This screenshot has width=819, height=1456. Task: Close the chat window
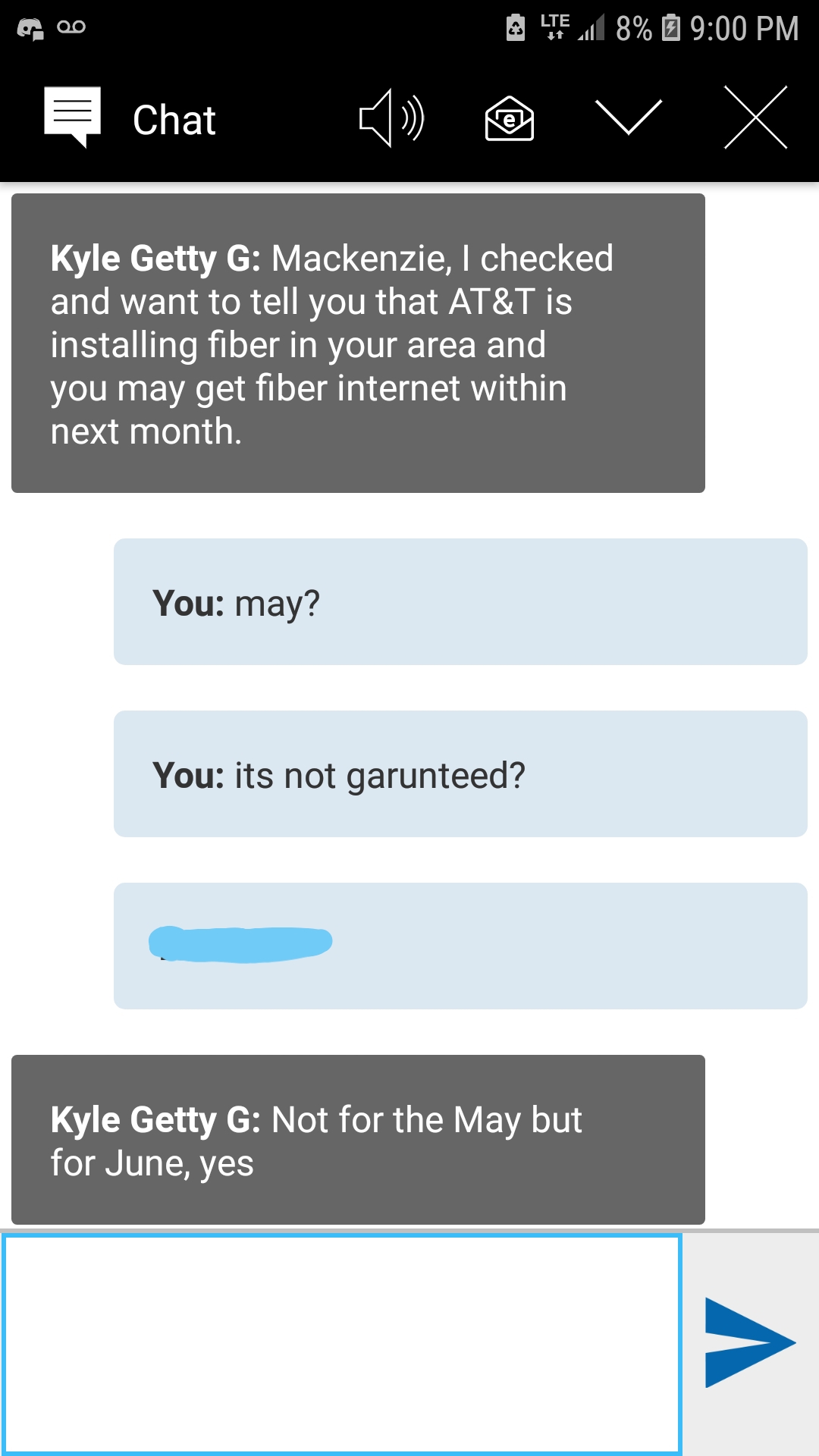[755, 118]
